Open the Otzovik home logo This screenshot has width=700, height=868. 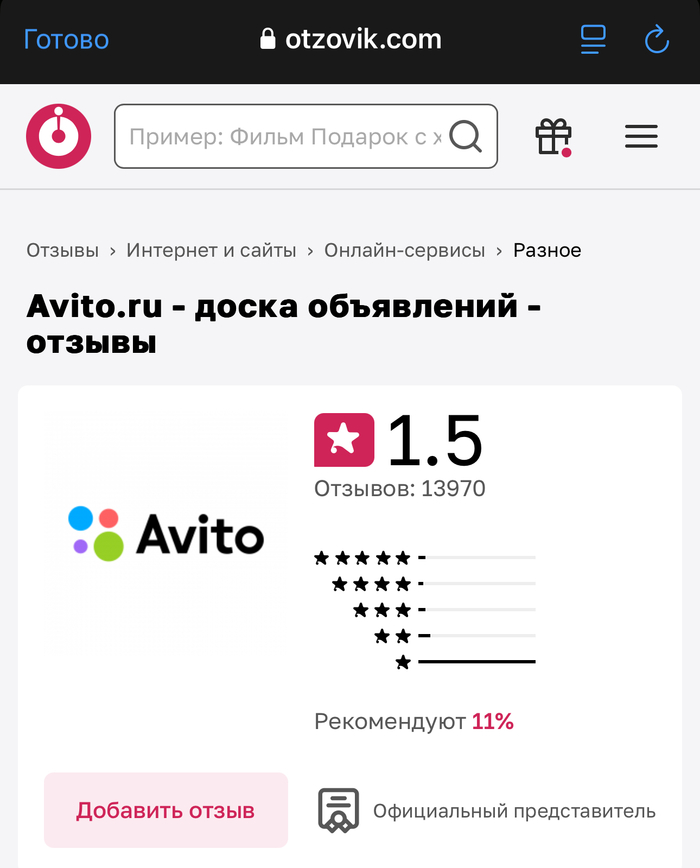pyautogui.click(x=59, y=136)
